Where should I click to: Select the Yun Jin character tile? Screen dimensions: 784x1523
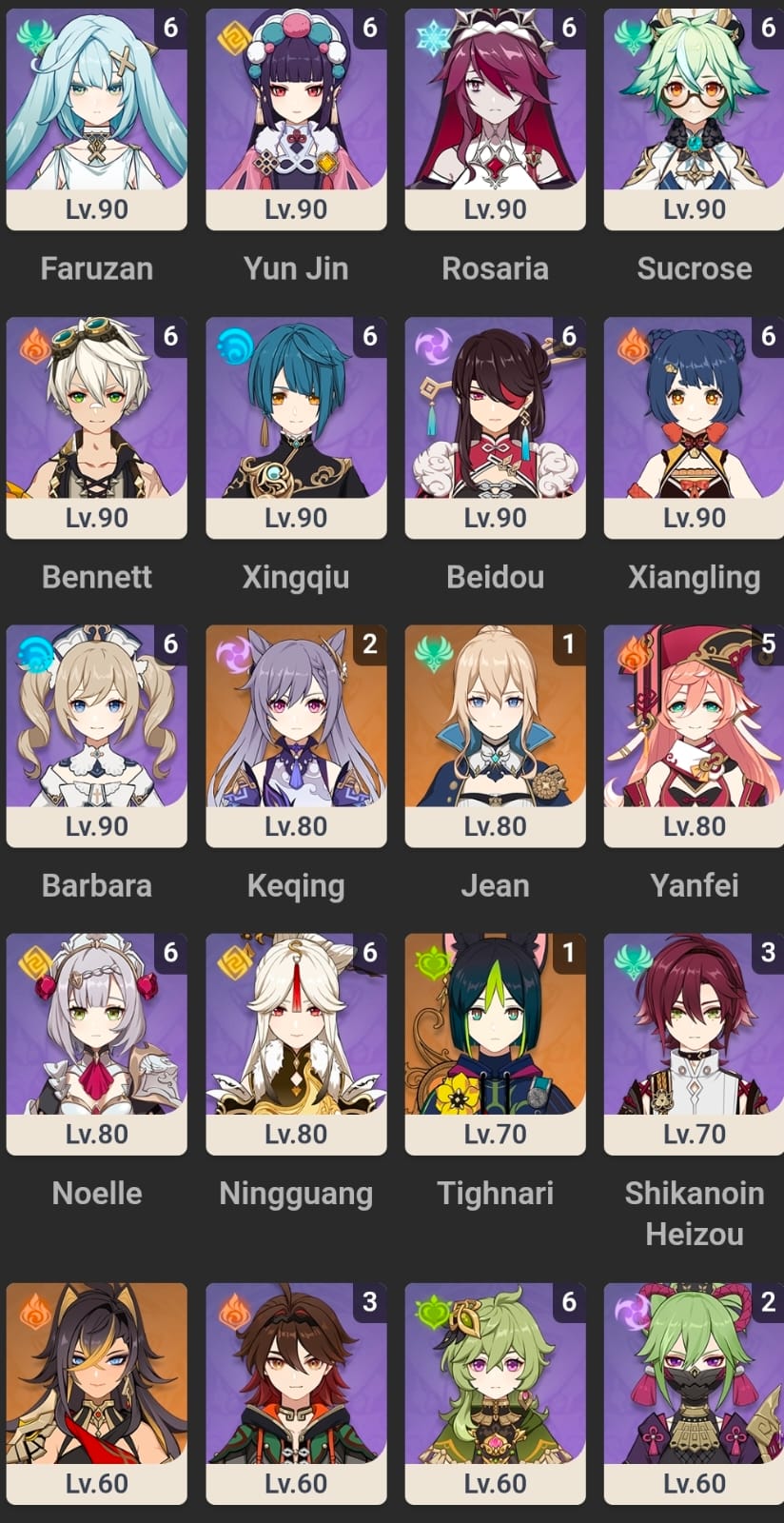296,119
